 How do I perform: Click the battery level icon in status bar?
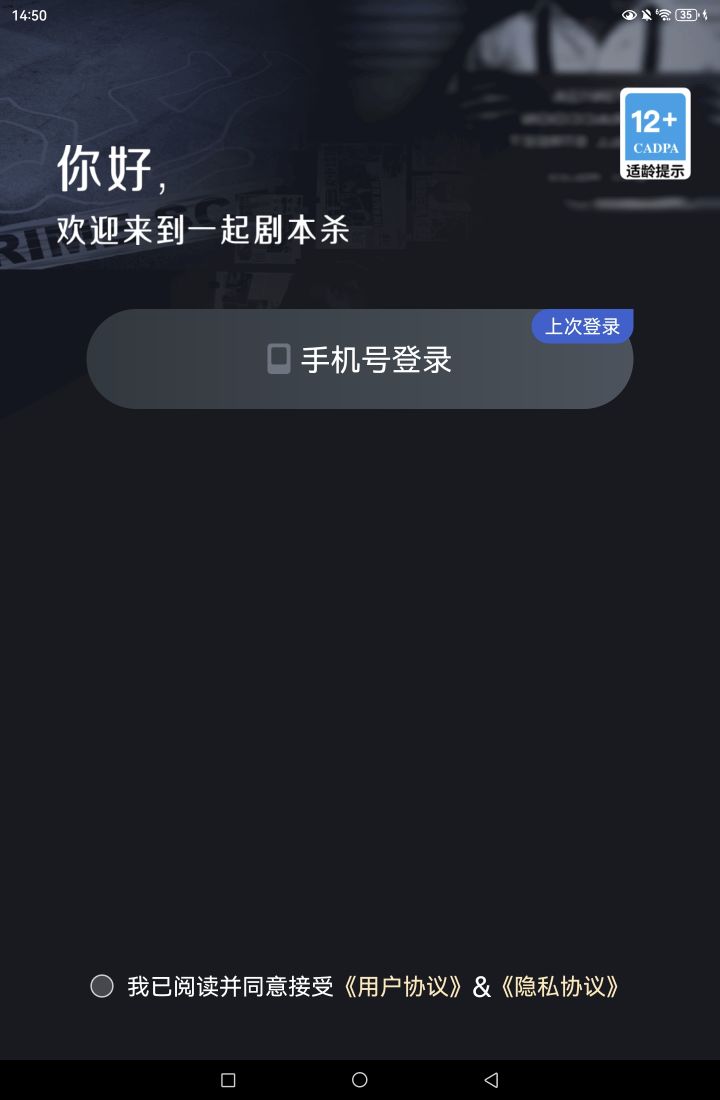click(688, 15)
